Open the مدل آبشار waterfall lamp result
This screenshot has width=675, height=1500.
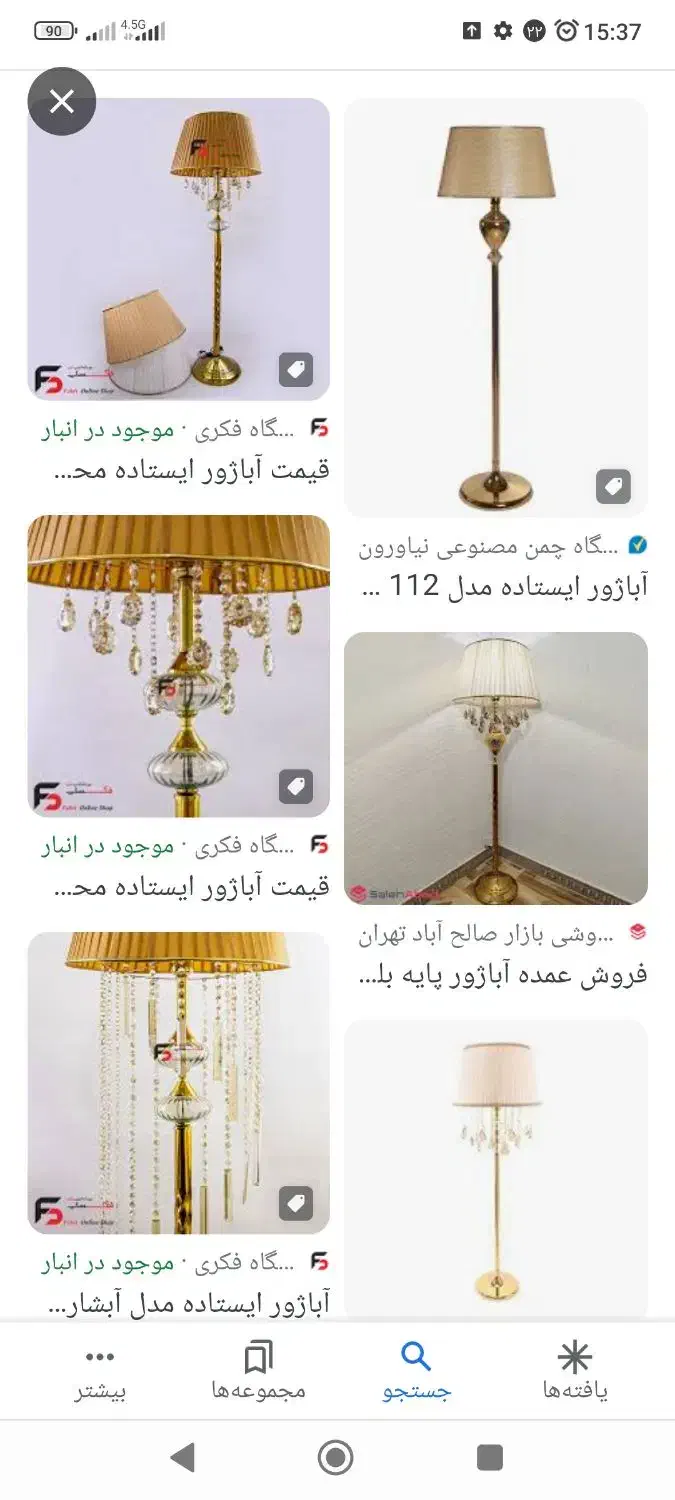coord(178,1082)
